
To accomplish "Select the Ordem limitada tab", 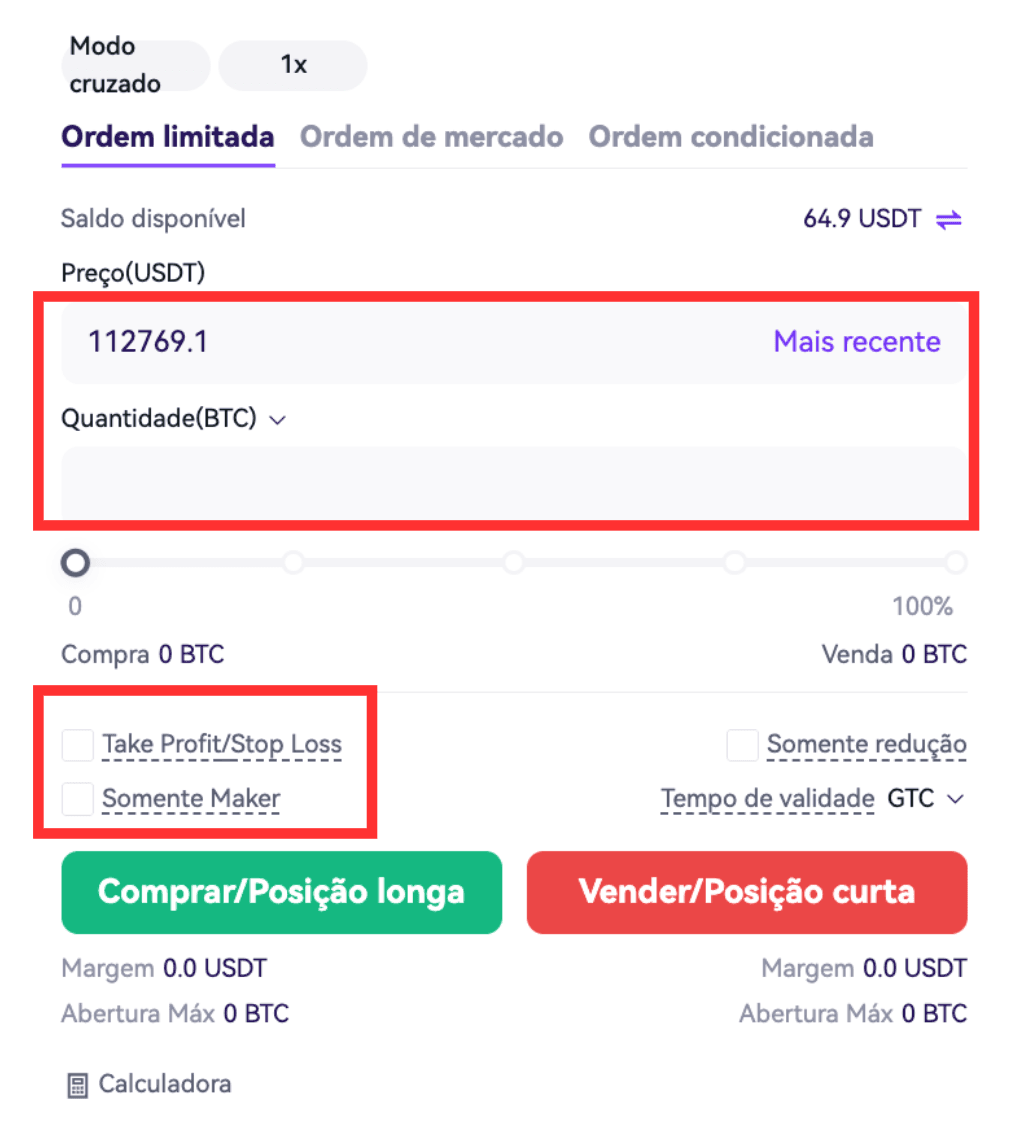I will point(167,136).
